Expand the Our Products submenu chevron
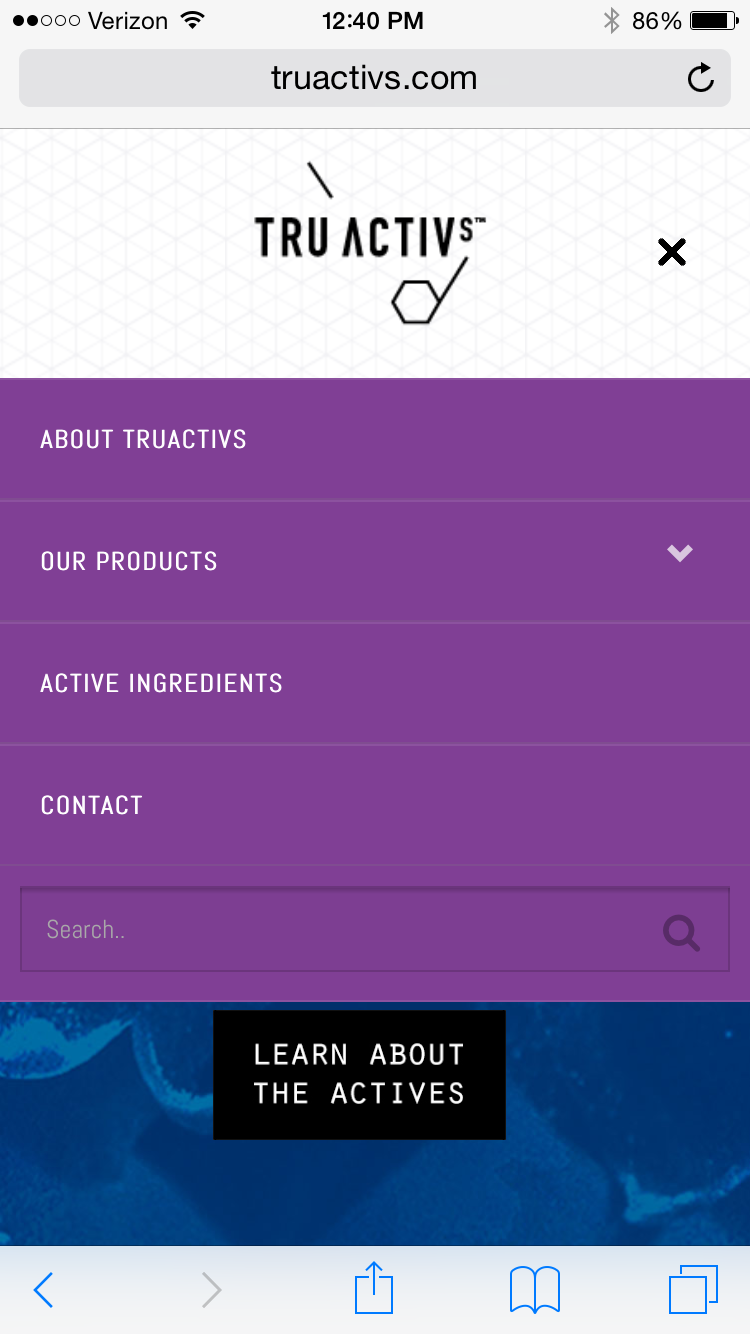 click(x=680, y=553)
